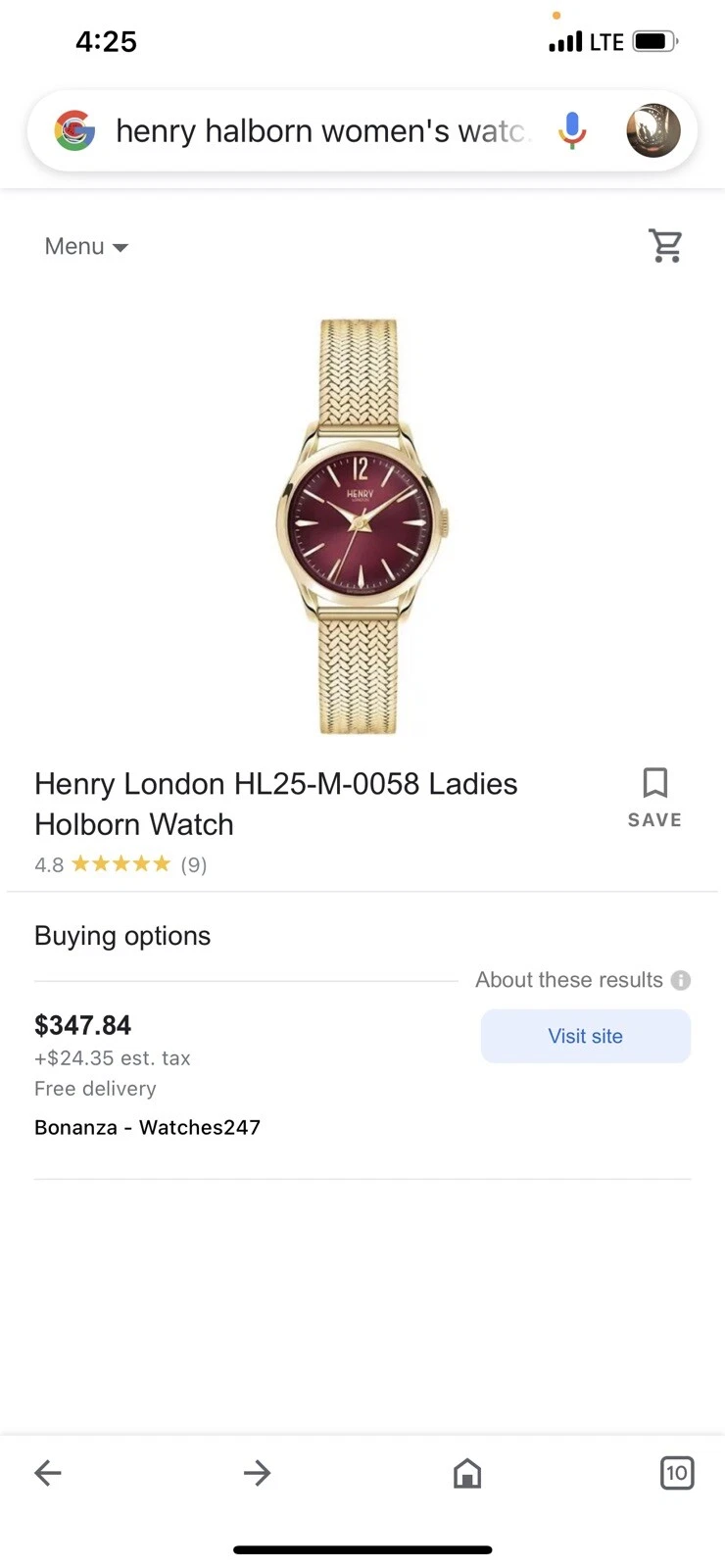Start voice search with the microphone

[x=572, y=130]
